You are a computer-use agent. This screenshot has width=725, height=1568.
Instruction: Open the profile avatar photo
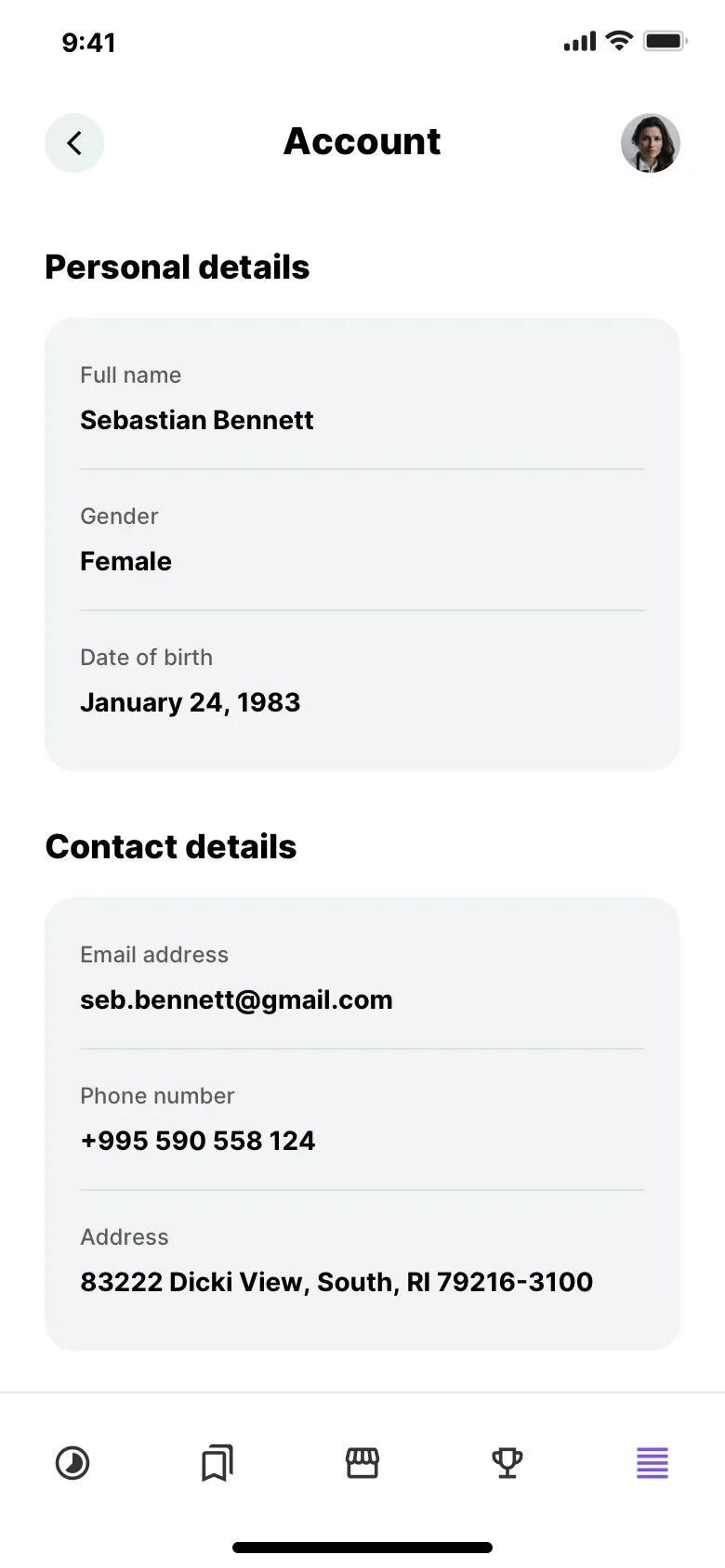650,143
